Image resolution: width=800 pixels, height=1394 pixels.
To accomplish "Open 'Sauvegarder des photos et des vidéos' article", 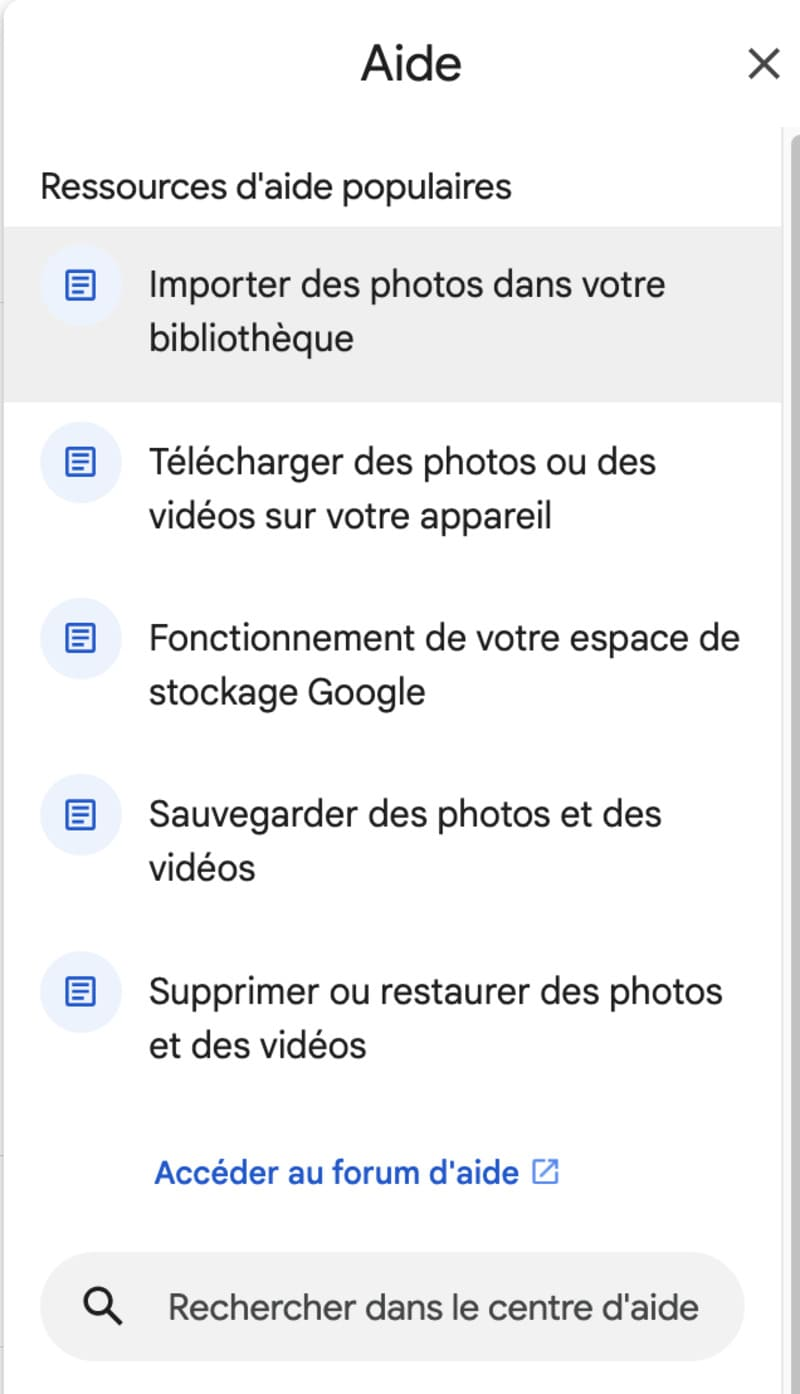I will (405, 841).
